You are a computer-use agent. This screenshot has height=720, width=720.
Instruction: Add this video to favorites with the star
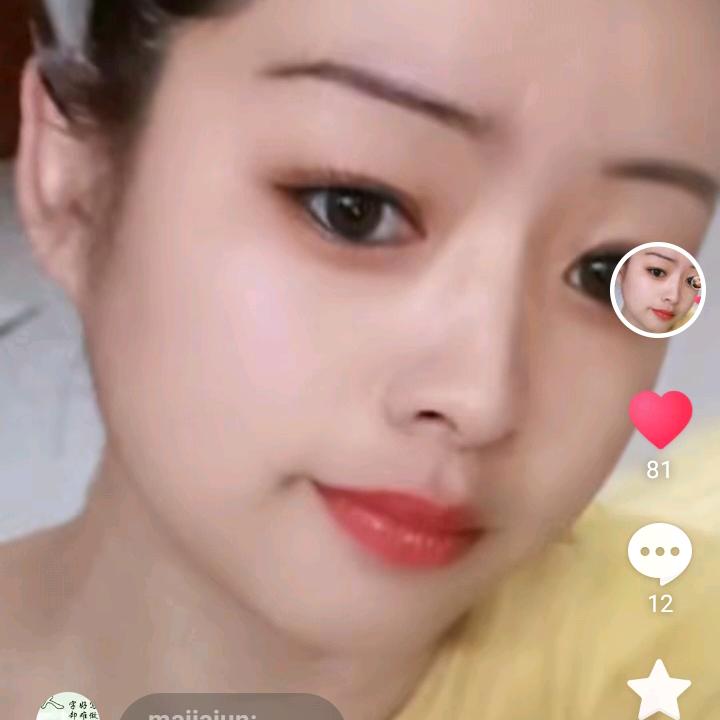(659, 691)
